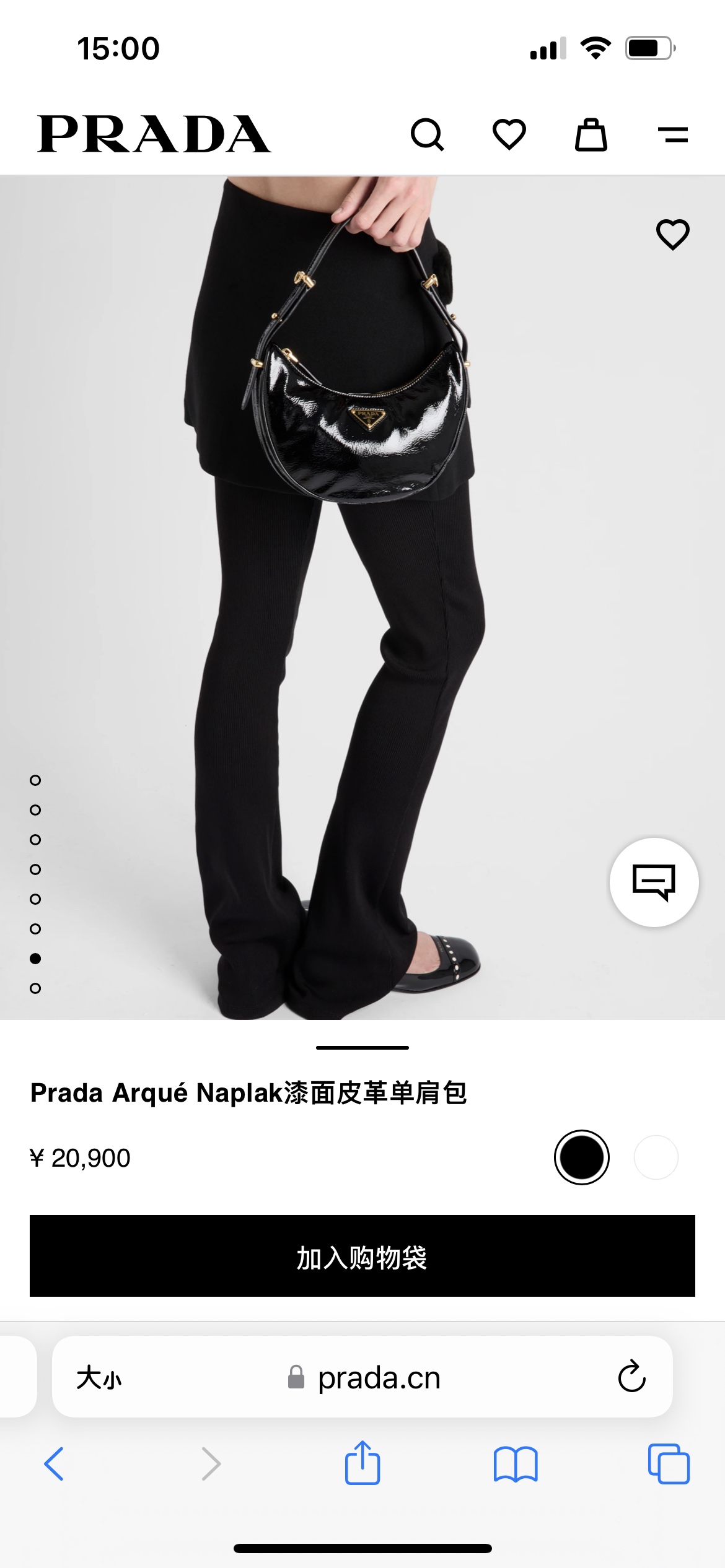Go back to the previous page

54,1464
